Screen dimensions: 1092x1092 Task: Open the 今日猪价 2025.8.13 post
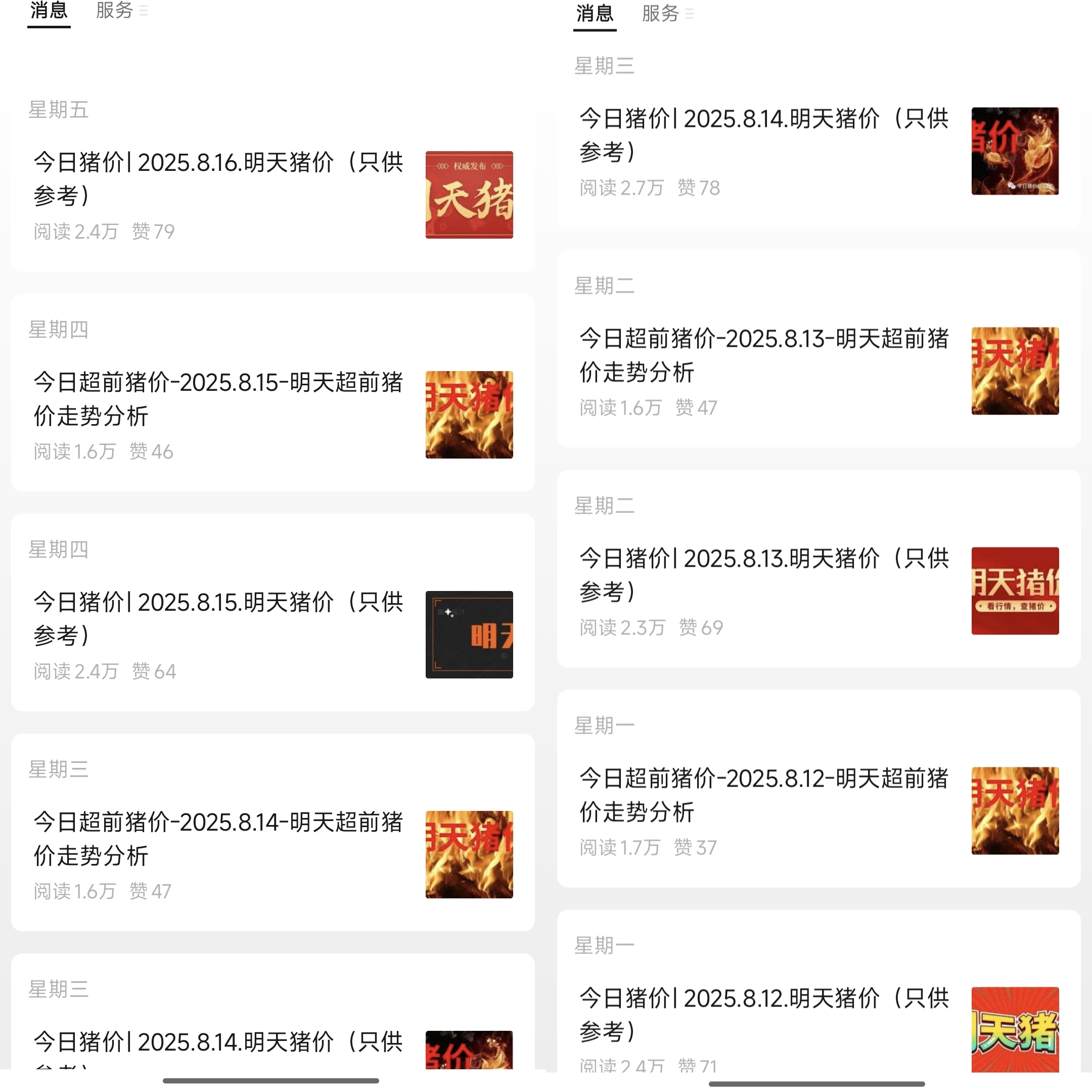763,575
